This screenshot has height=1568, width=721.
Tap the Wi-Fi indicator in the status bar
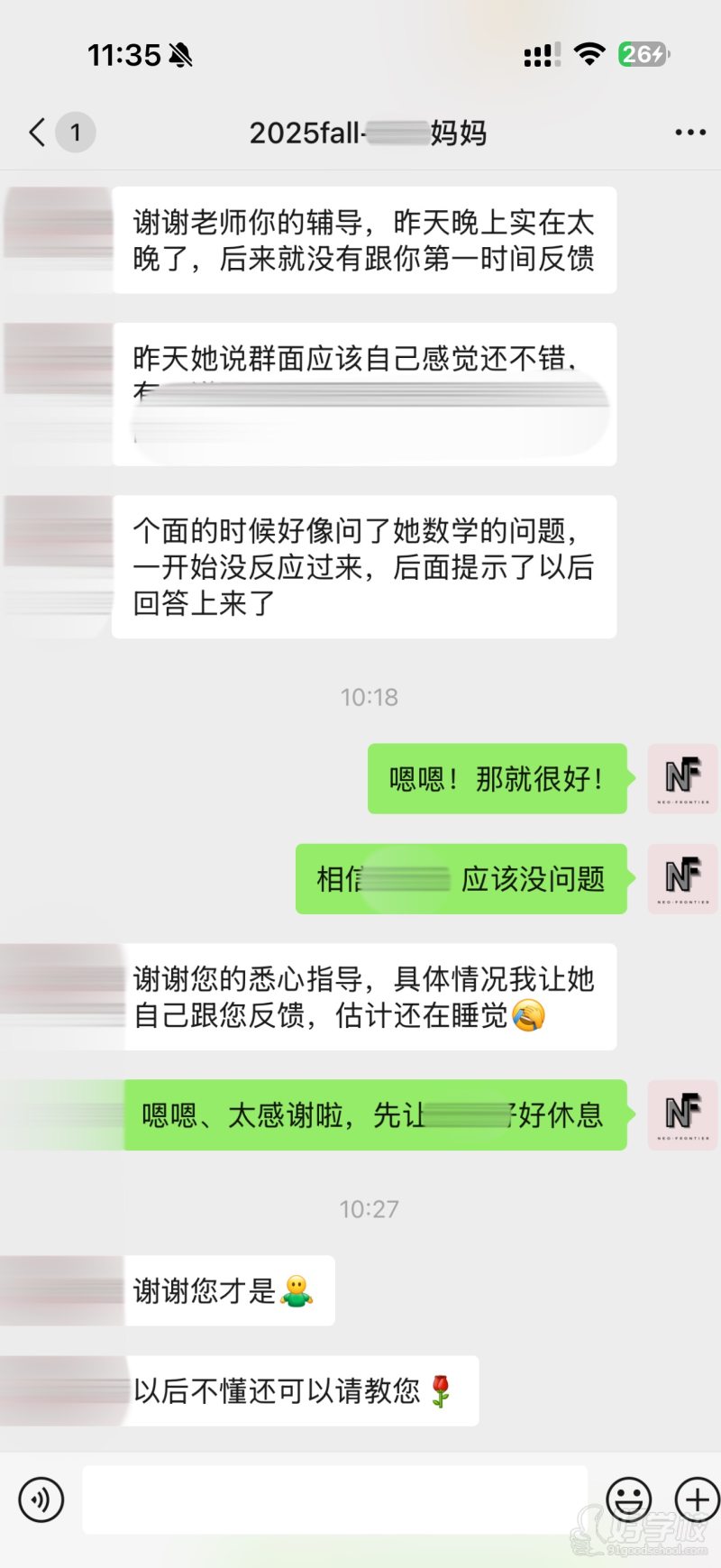click(x=590, y=54)
